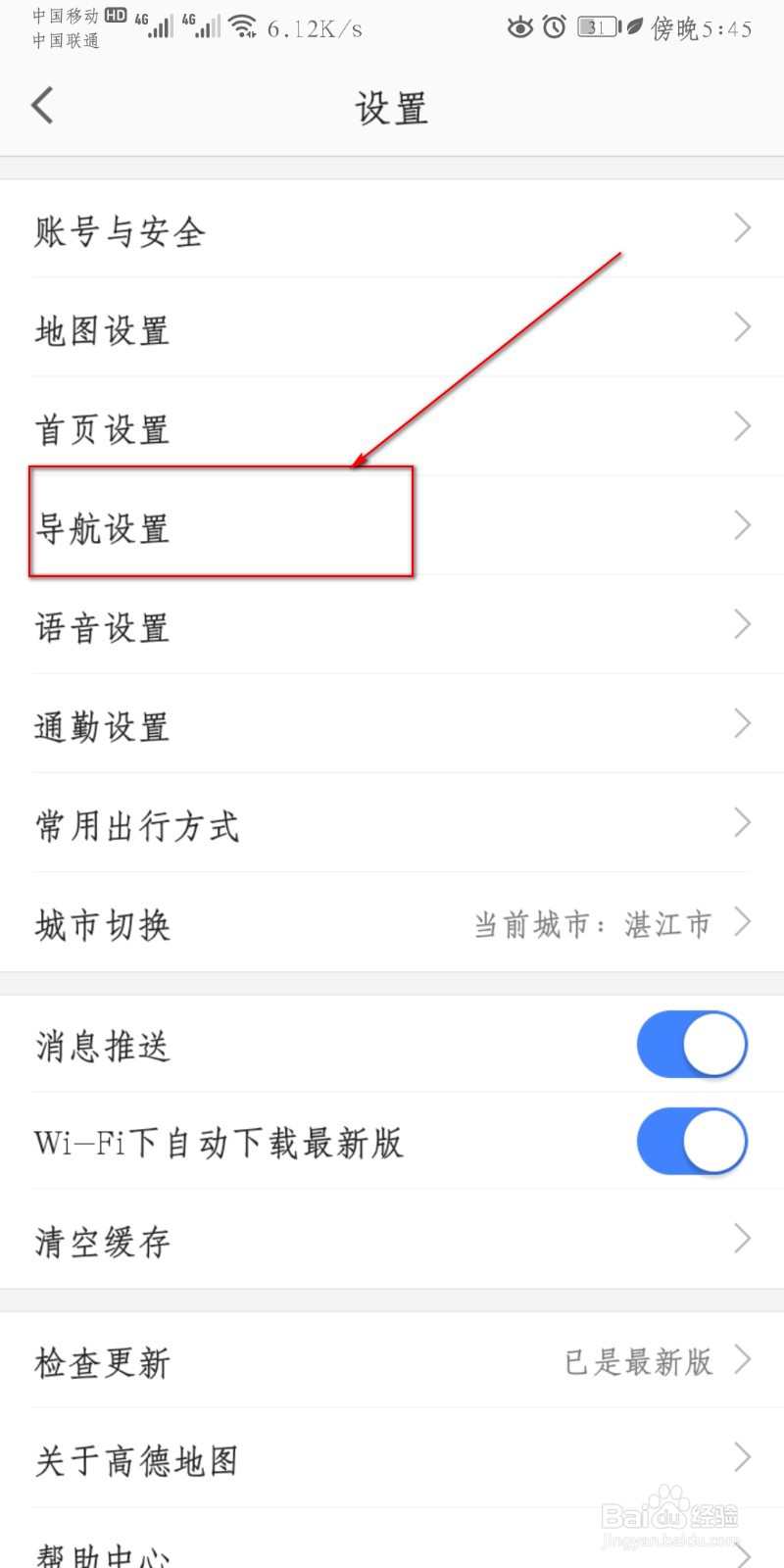Image resolution: width=784 pixels, height=1568 pixels.
Task: Tap the chevron next to 地图设置
Action: click(742, 328)
